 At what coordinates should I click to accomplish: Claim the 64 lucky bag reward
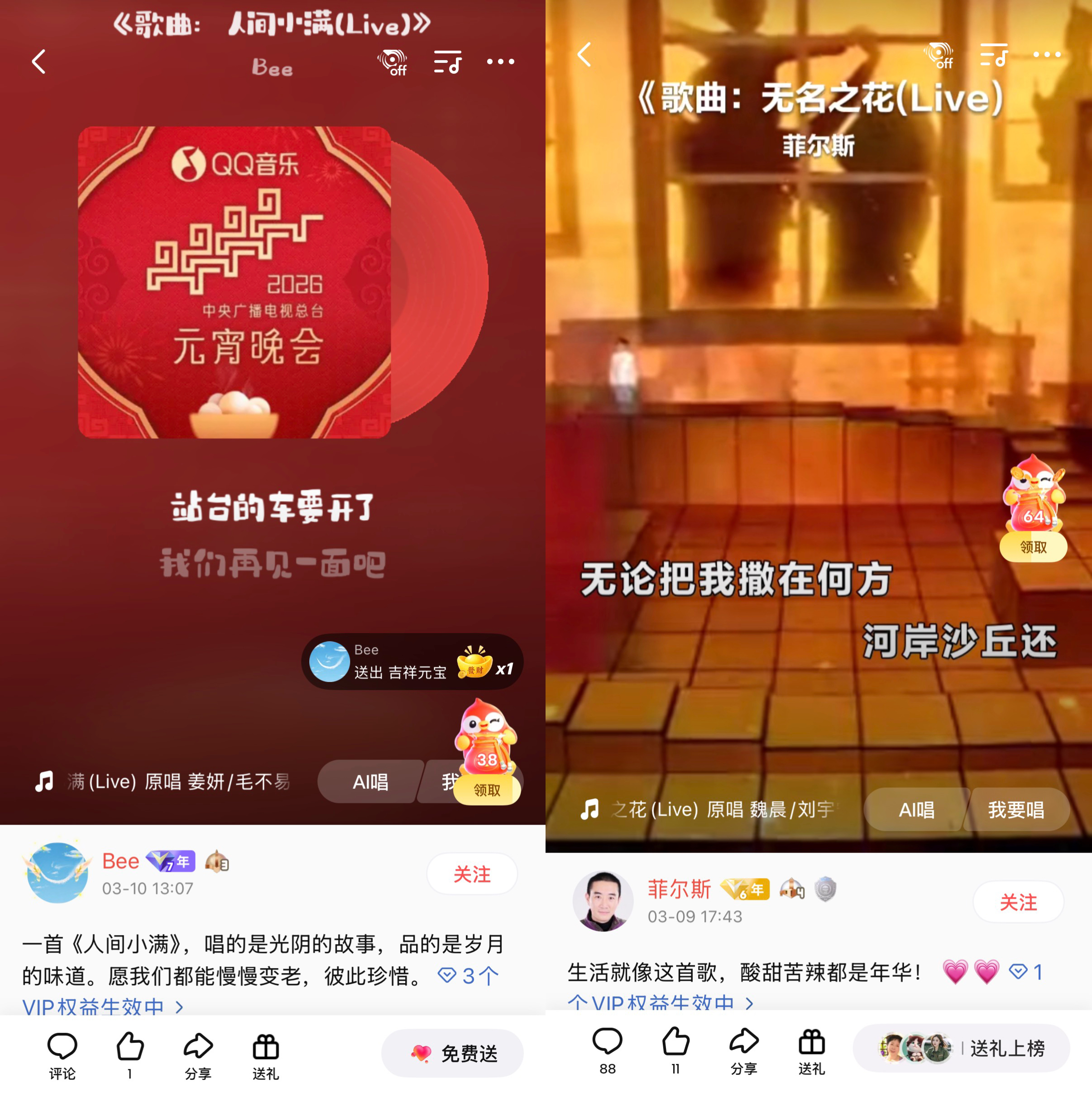[1033, 547]
